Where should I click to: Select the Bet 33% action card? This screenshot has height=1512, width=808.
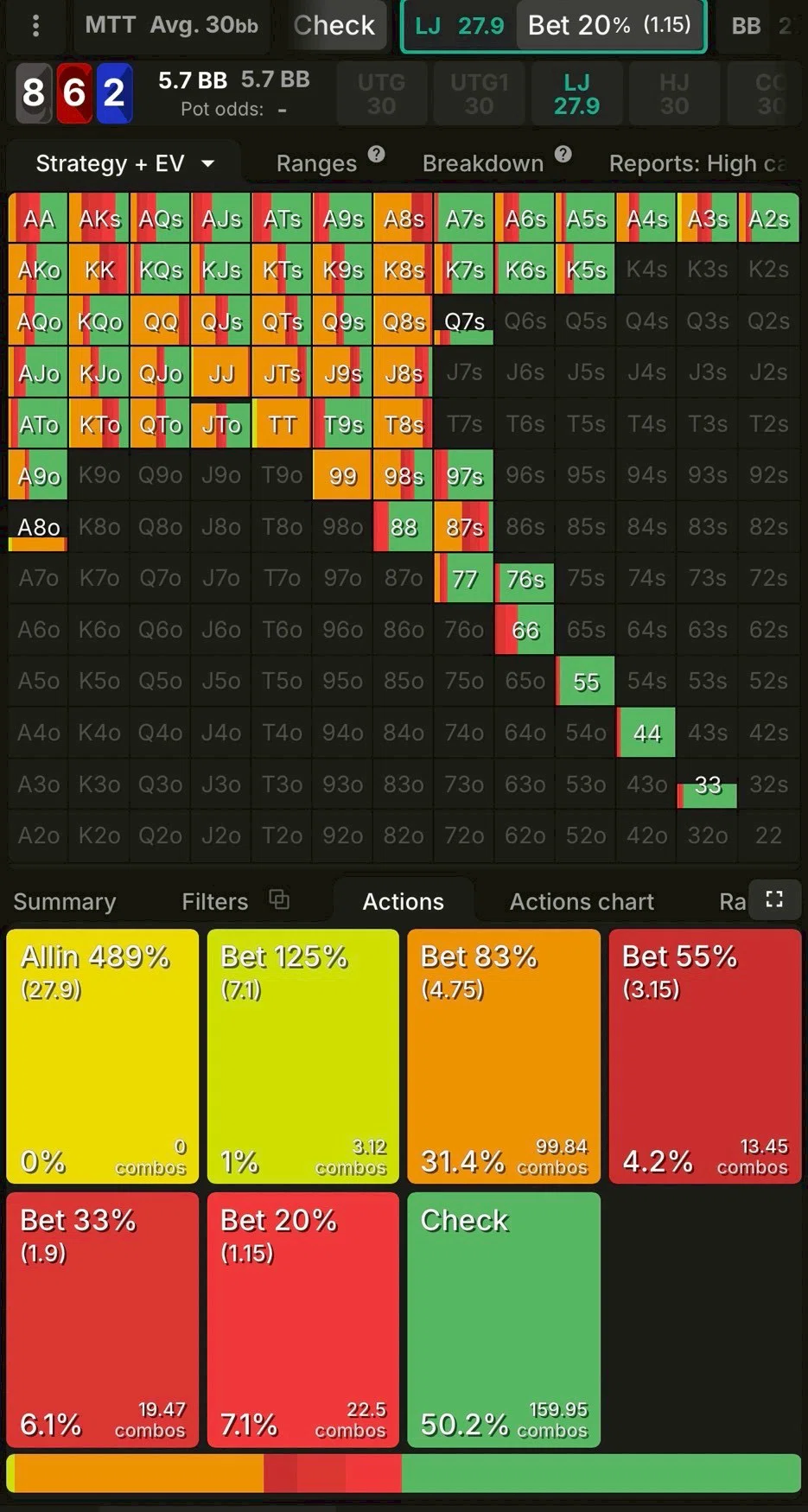point(102,1318)
